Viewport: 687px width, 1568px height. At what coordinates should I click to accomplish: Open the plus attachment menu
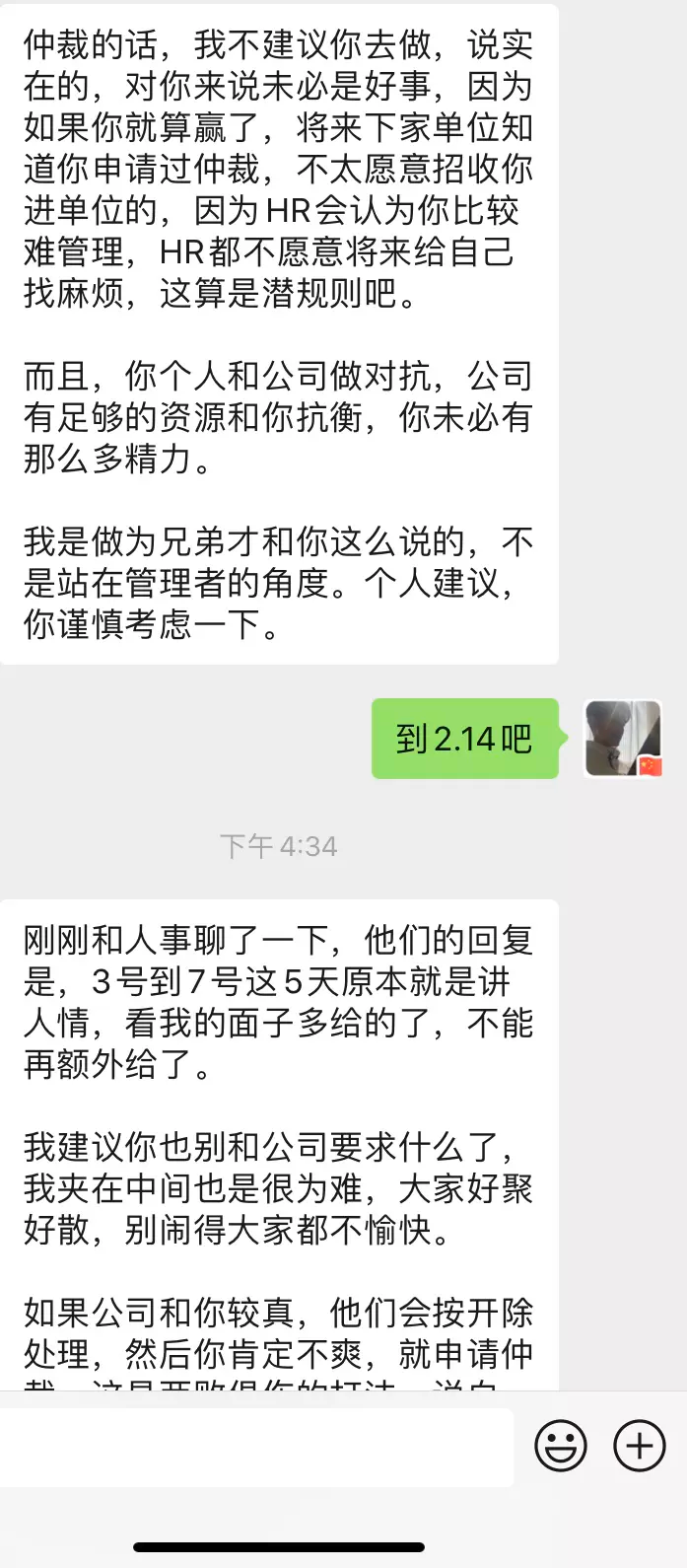click(640, 1446)
